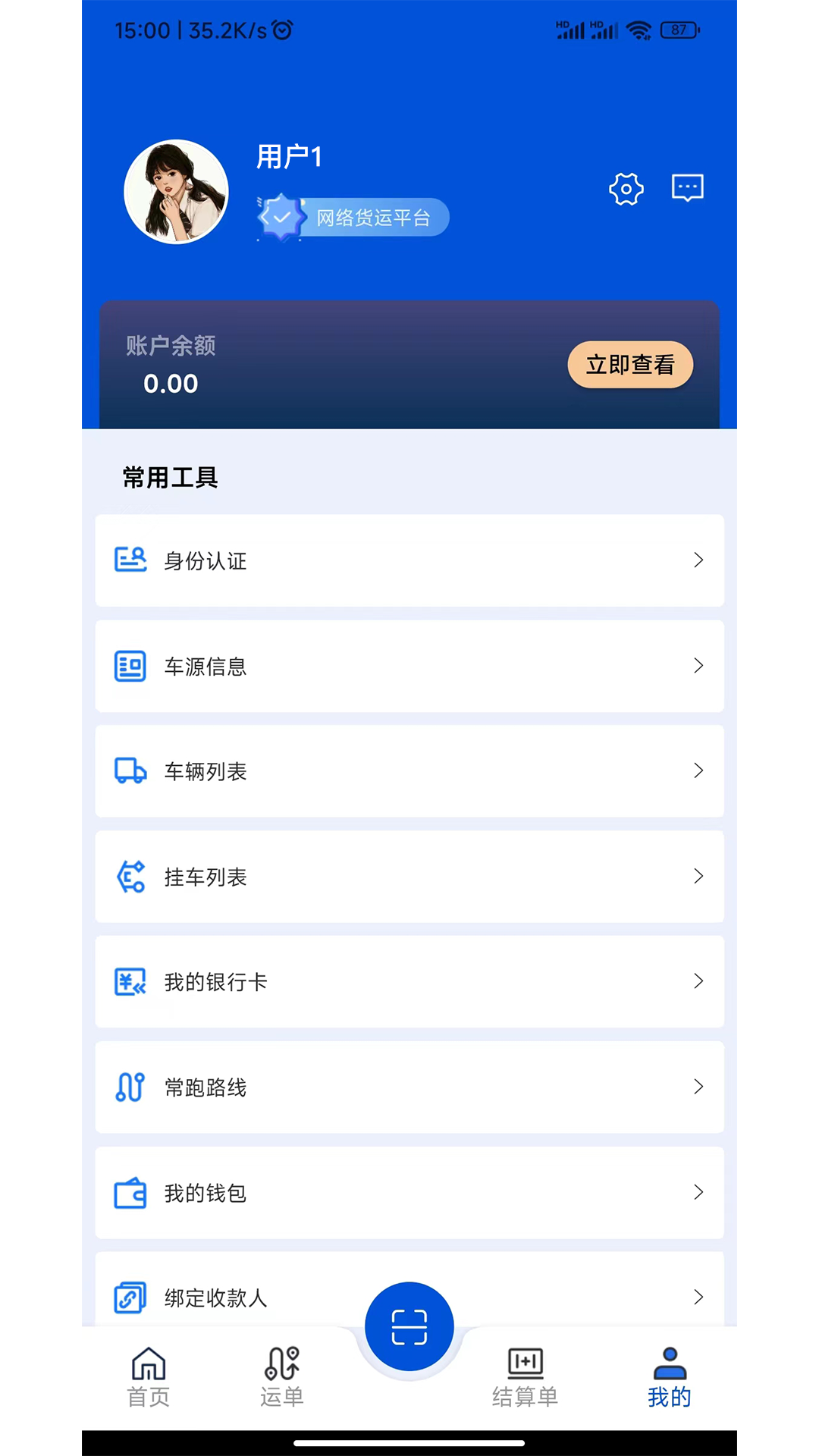The height and width of the screenshot is (1456, 819).
Task: Open the message/chat icon next to settings
Action: [x=687, y=188]
